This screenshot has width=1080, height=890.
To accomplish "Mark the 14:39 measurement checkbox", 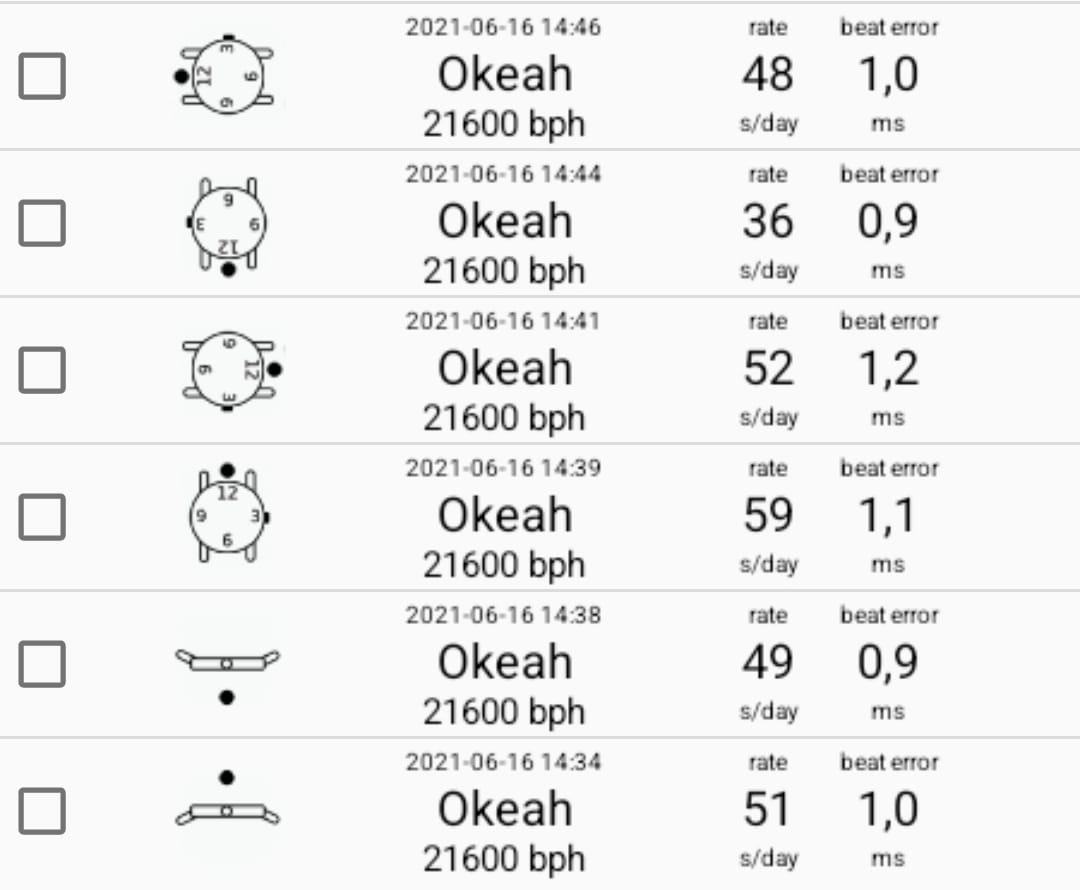I will click(x=42, y=517).
